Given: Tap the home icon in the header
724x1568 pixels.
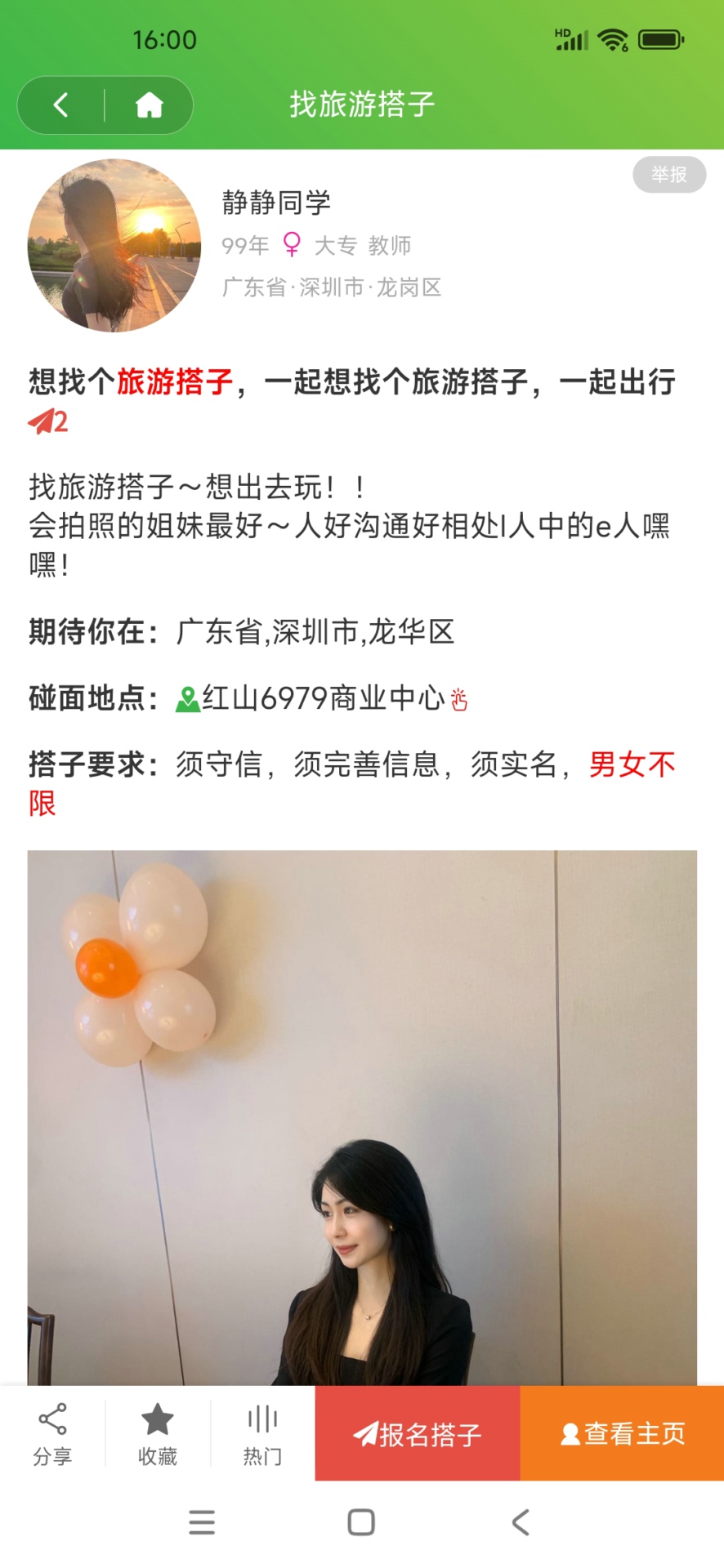Looking at the screenshot, I should pos(150,105).
